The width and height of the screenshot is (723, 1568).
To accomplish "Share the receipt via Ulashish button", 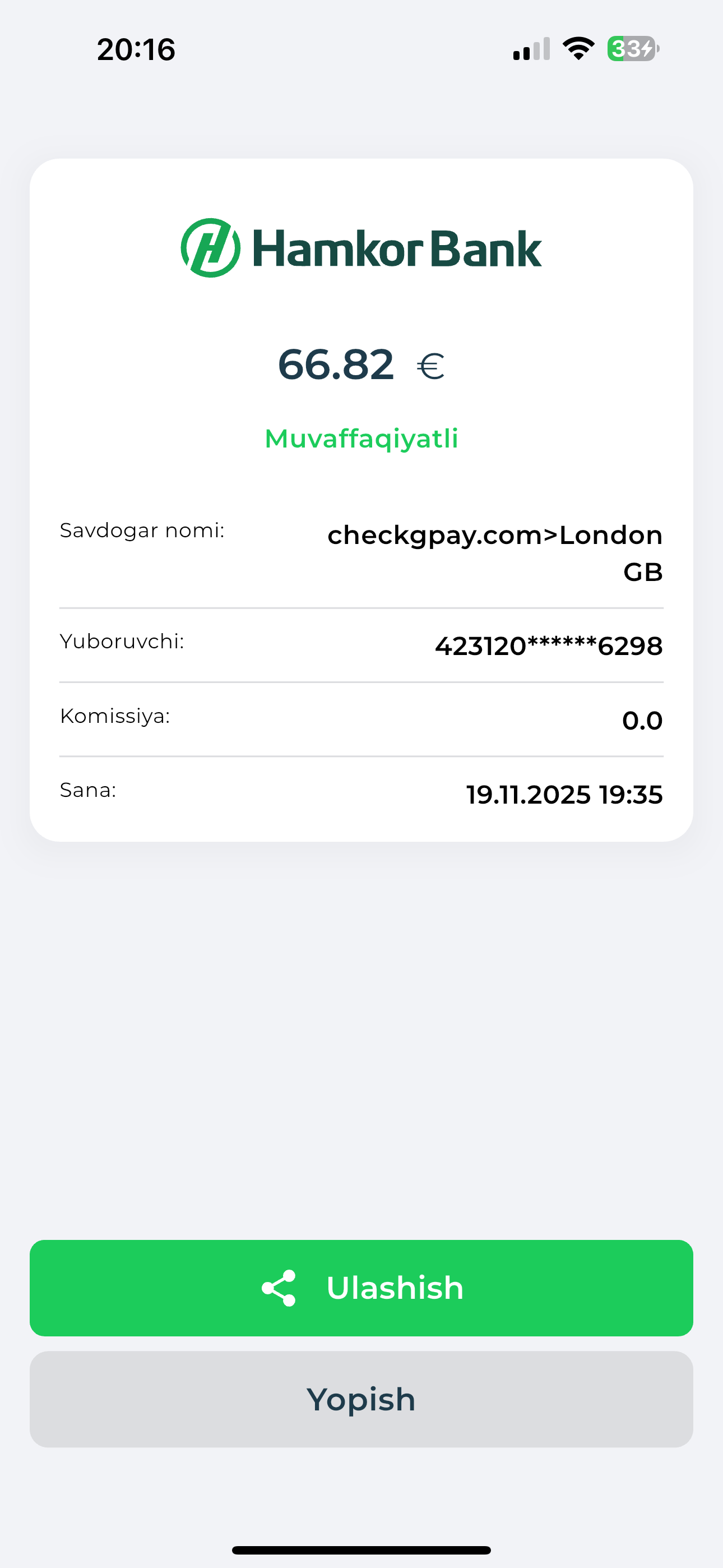I will click(361, 1288).
